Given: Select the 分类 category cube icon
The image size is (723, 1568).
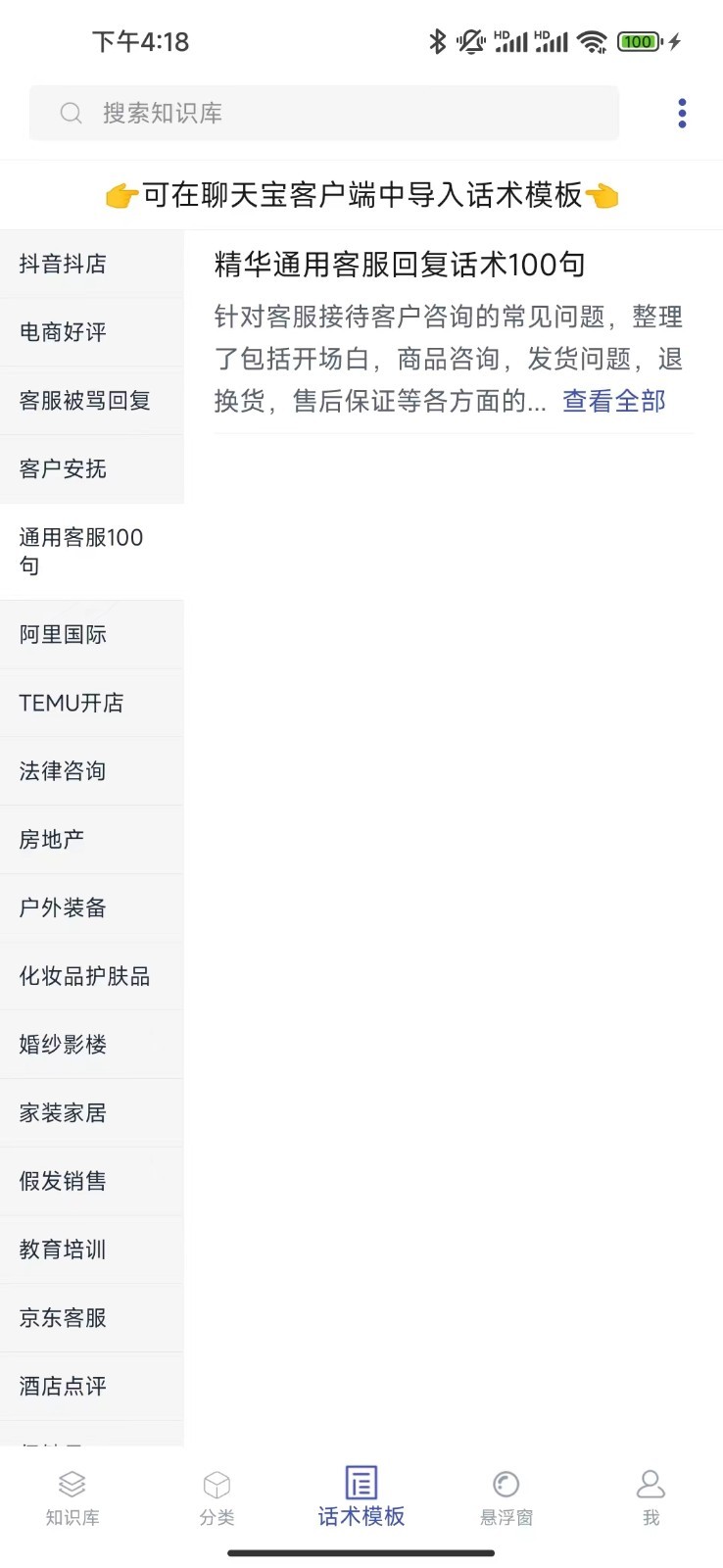Looking at the screenshot, I should tap(217, 1485).
